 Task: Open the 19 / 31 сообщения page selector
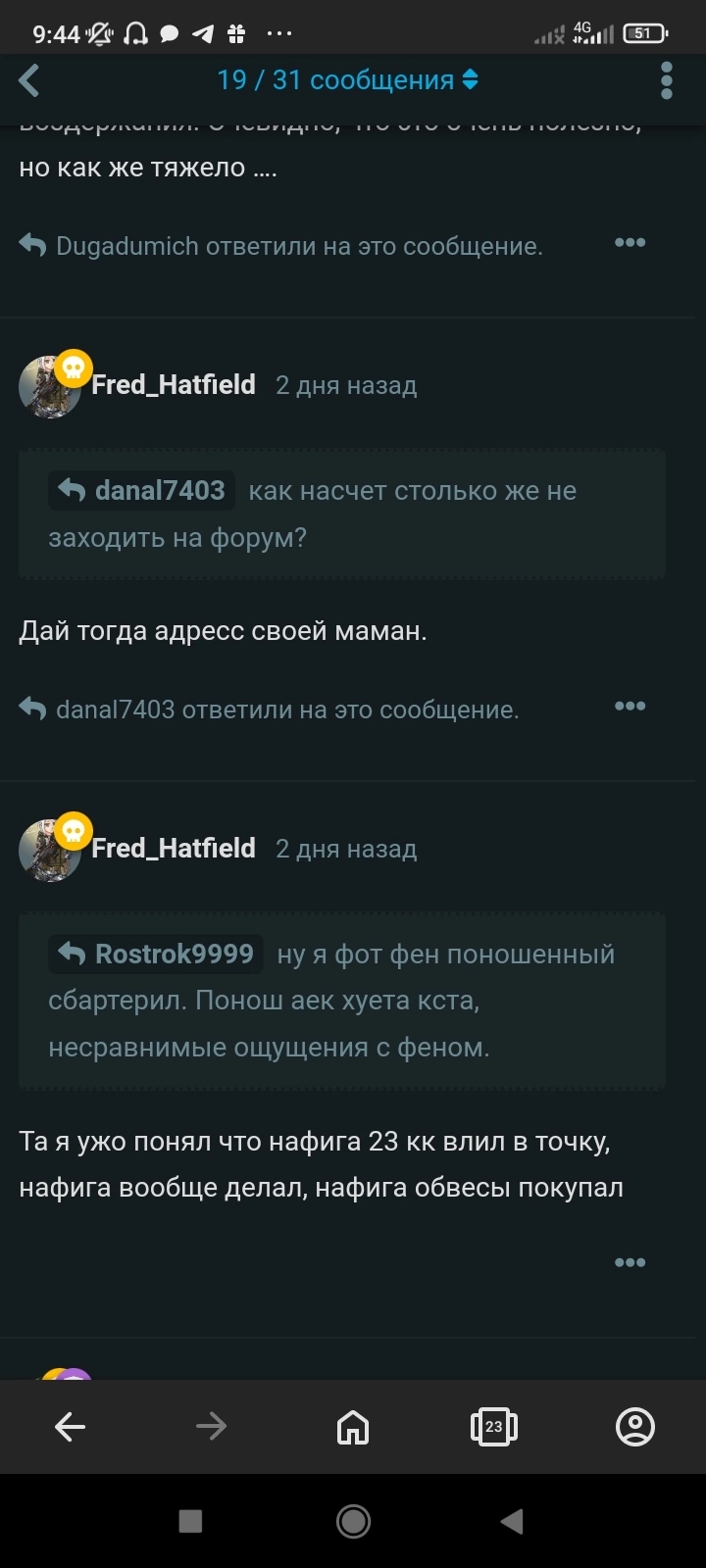[347, 80]
